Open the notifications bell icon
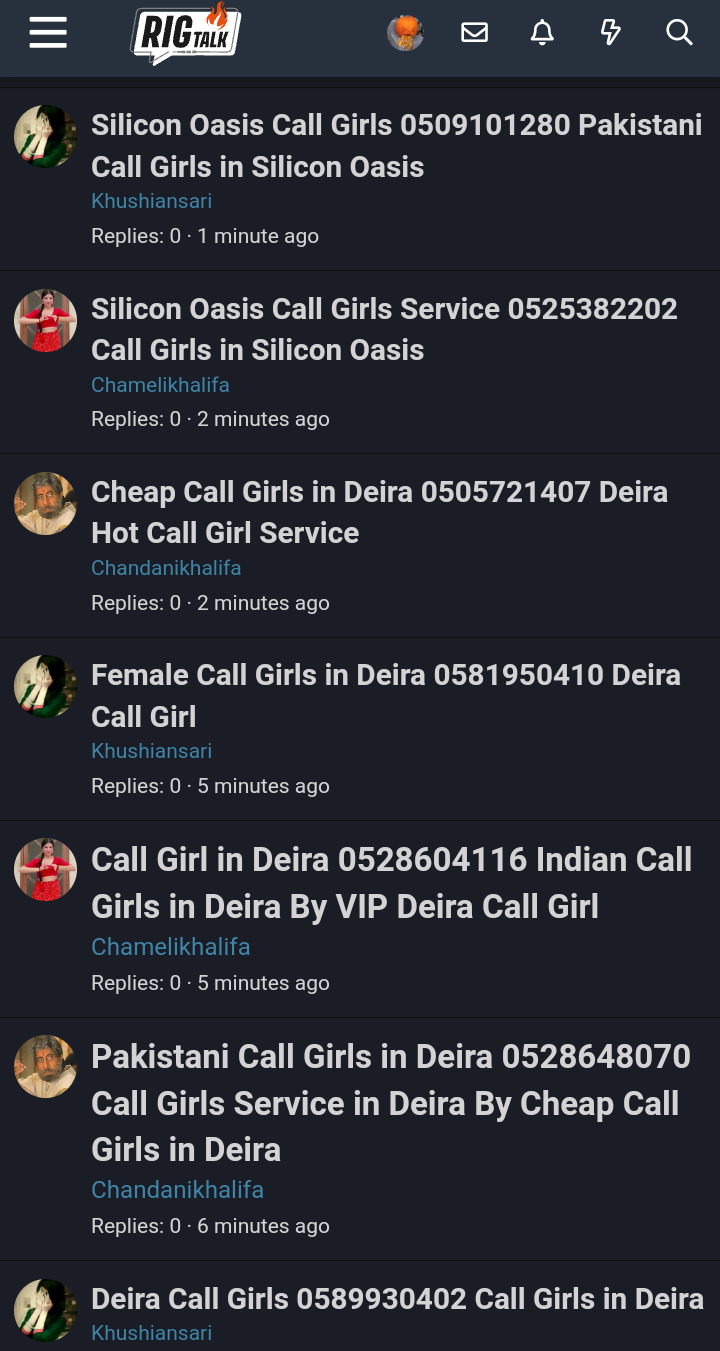The image size is (720, 1351). (541, 31)
